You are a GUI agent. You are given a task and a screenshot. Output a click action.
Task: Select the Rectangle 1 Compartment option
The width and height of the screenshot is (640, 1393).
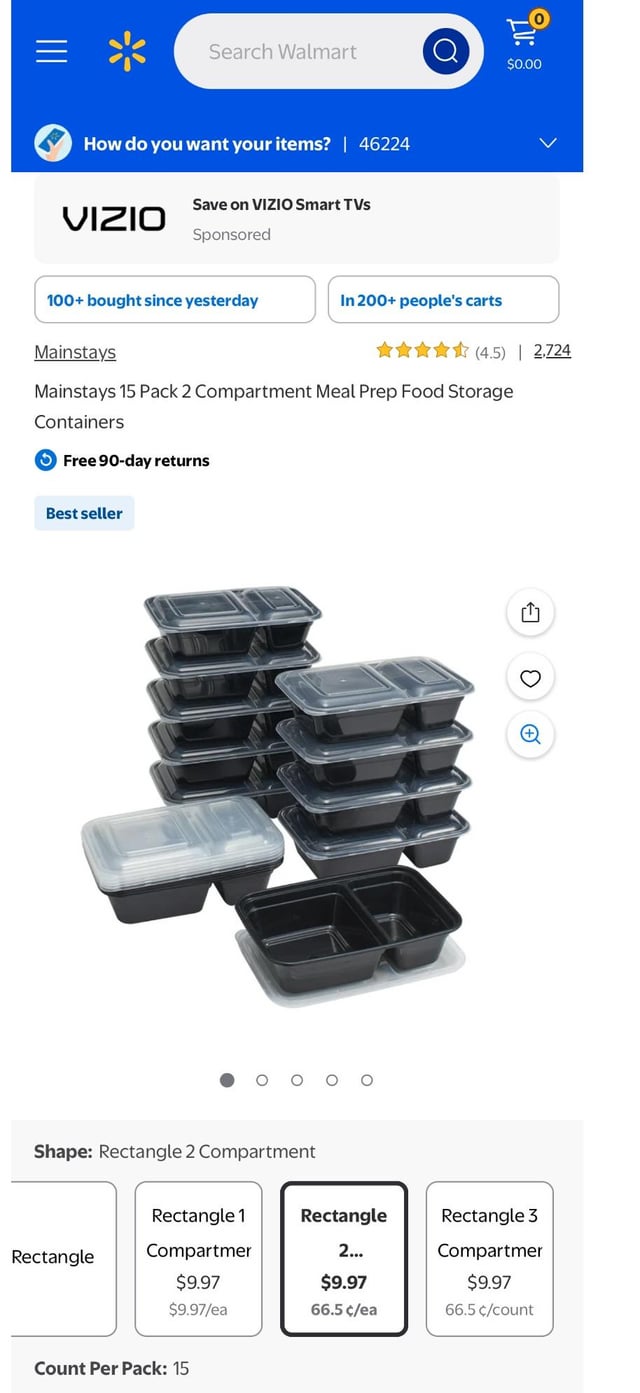point(198,1258)
